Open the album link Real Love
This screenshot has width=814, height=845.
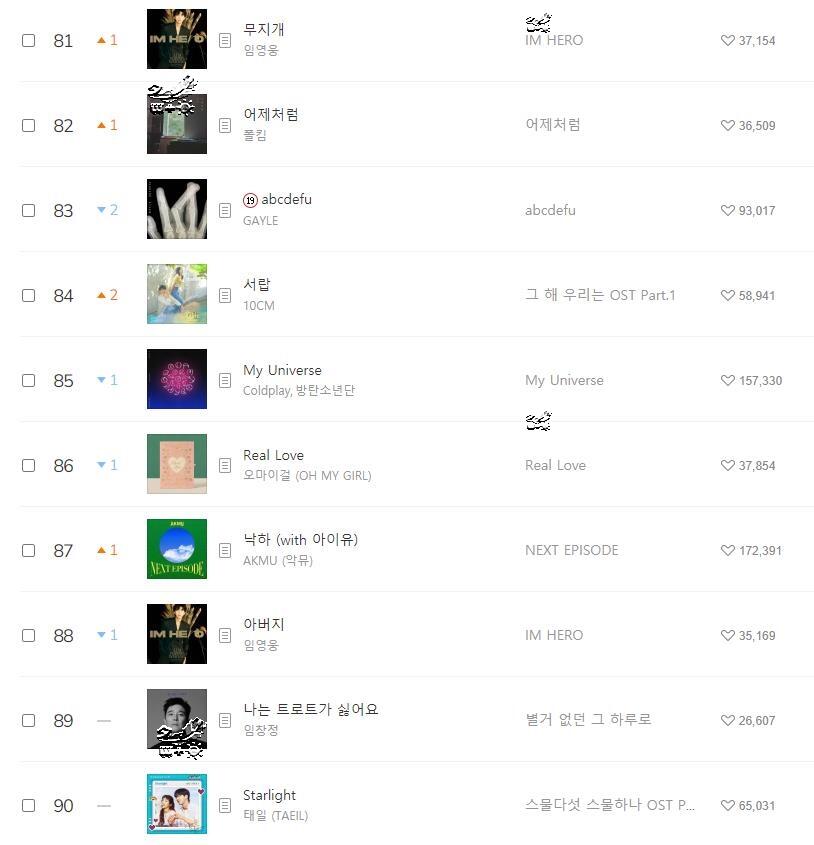[555, 465]
